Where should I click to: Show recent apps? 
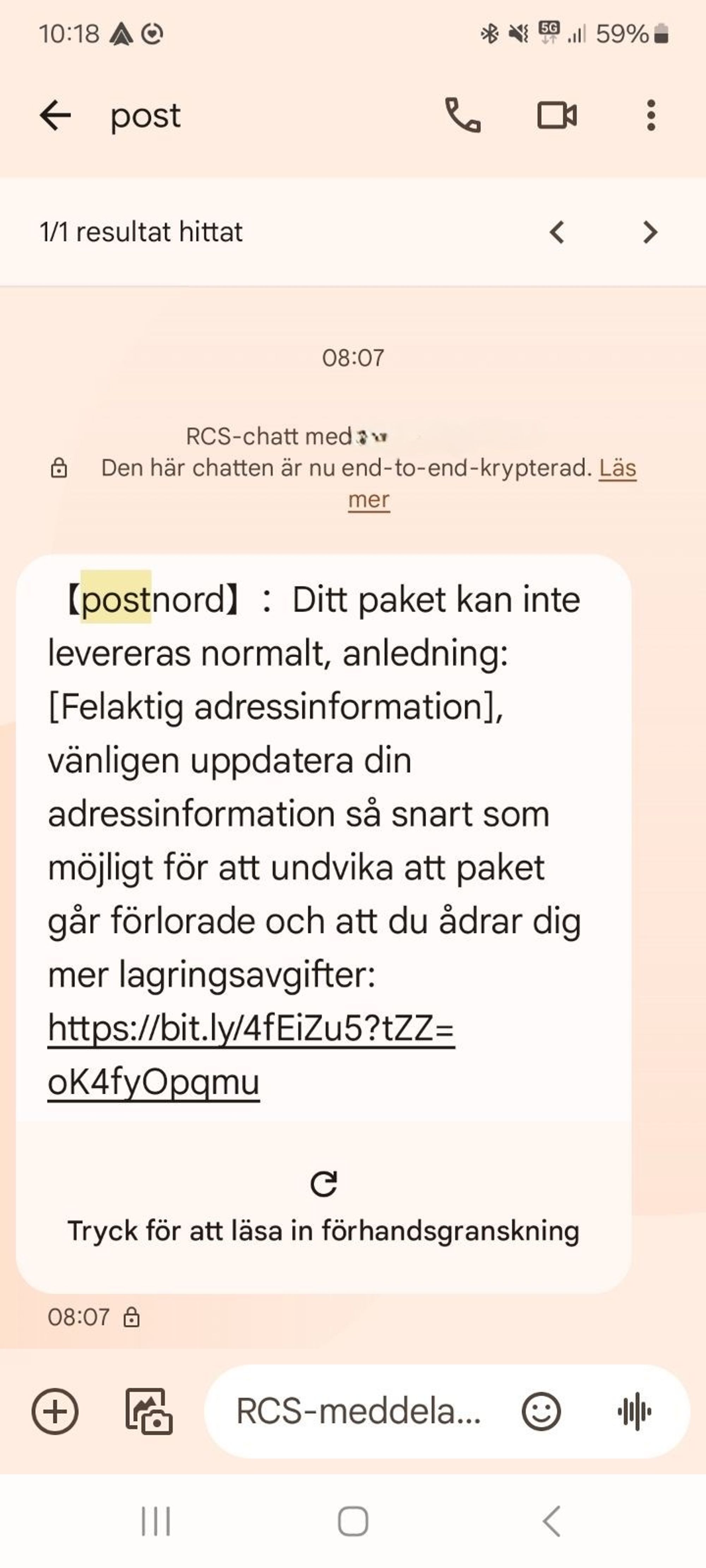click(x=156, y=1521)
